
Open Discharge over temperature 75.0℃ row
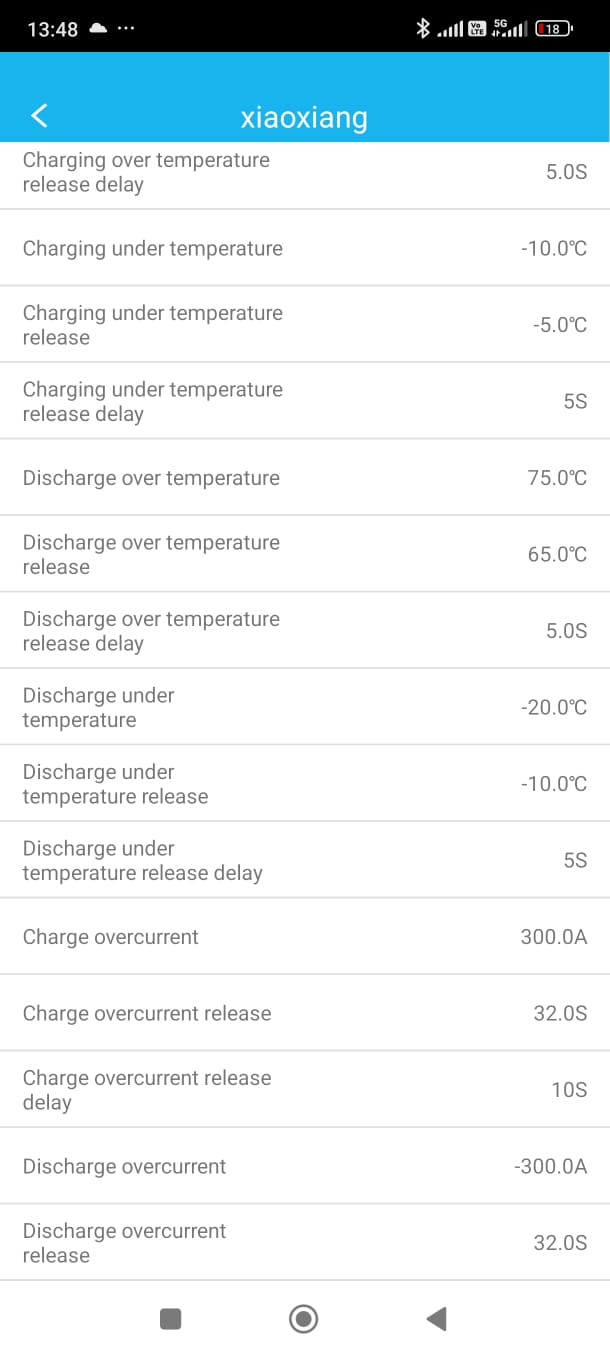tap(305, 477)
